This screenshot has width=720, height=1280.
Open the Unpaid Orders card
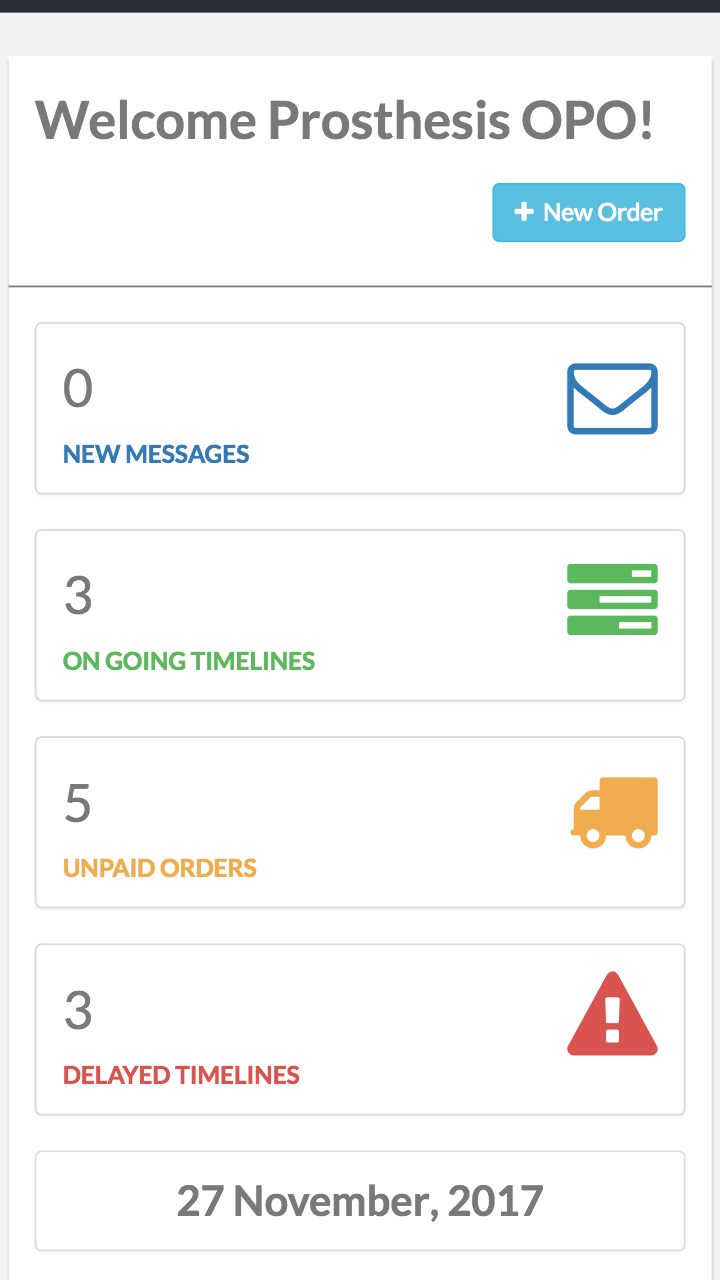pos(360,822)
